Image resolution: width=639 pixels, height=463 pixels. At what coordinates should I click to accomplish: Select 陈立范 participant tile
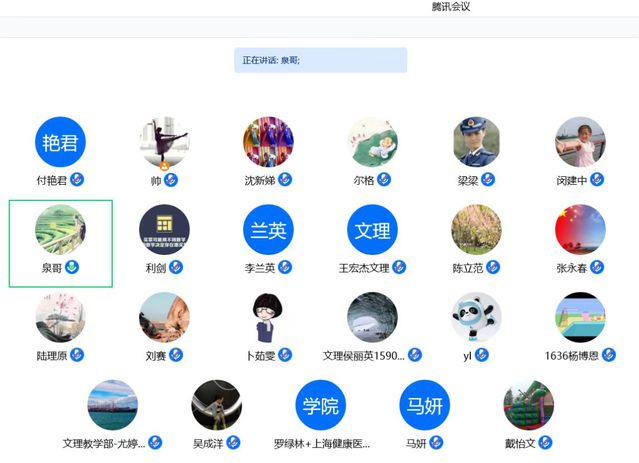pyautogui.click(x=476, y=230)
